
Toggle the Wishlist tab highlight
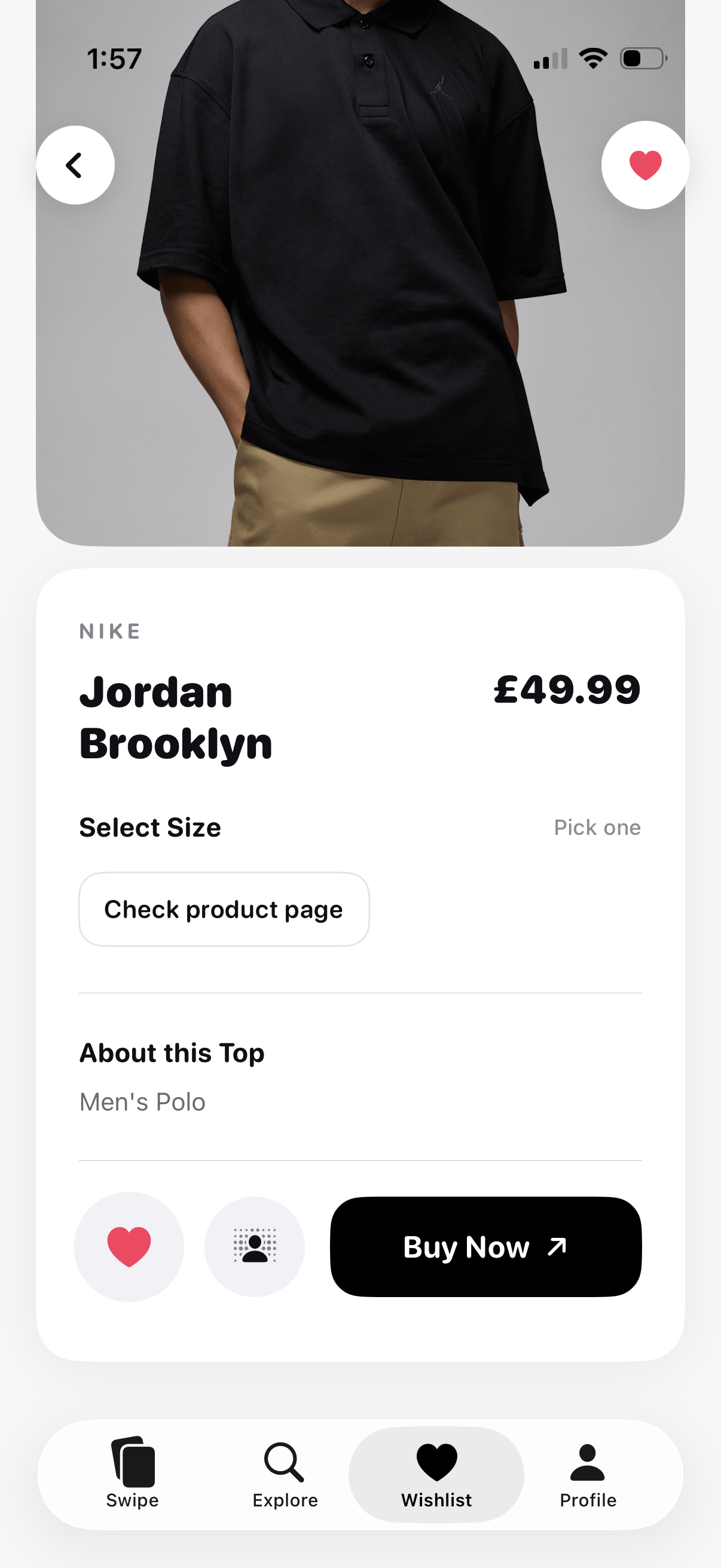pos(437,1473)
